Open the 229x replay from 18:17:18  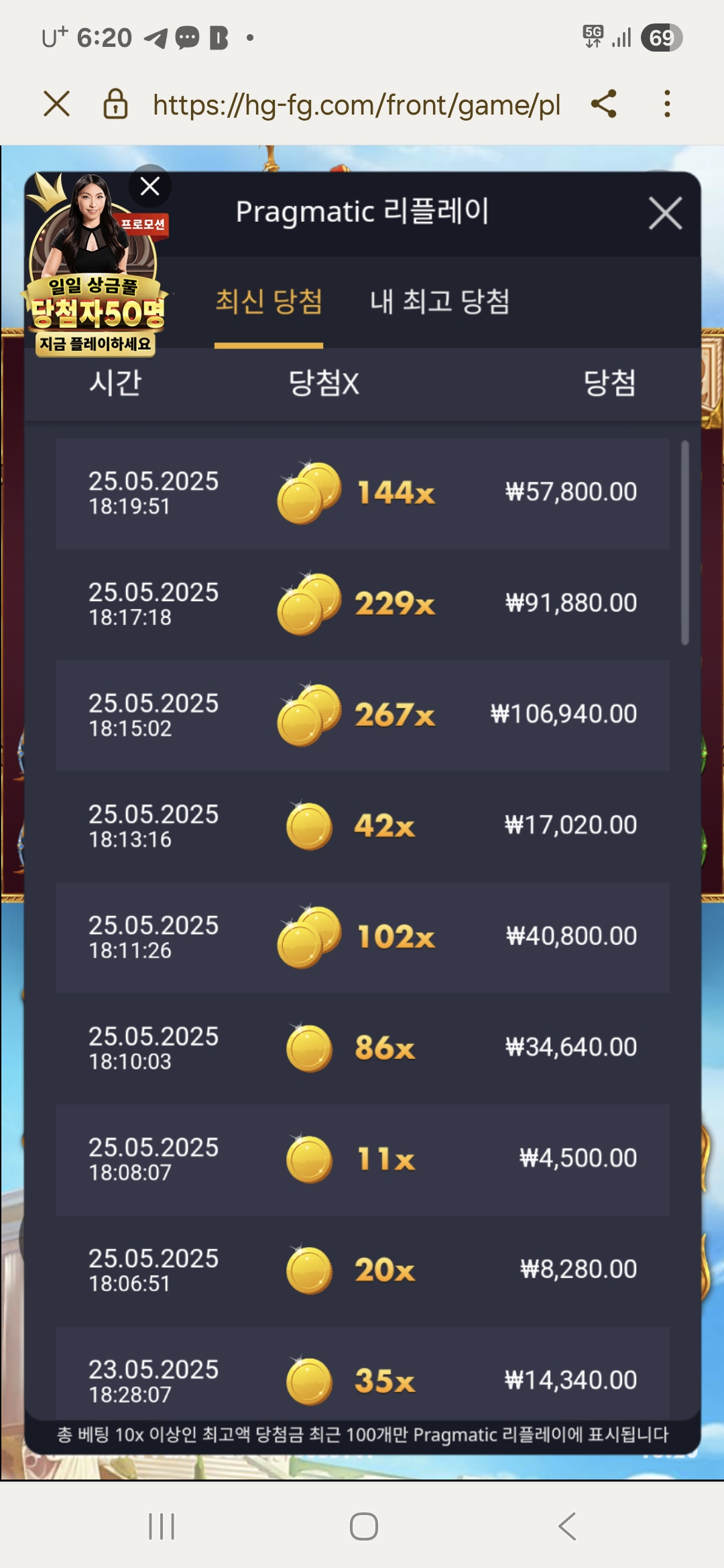point(362,604)
